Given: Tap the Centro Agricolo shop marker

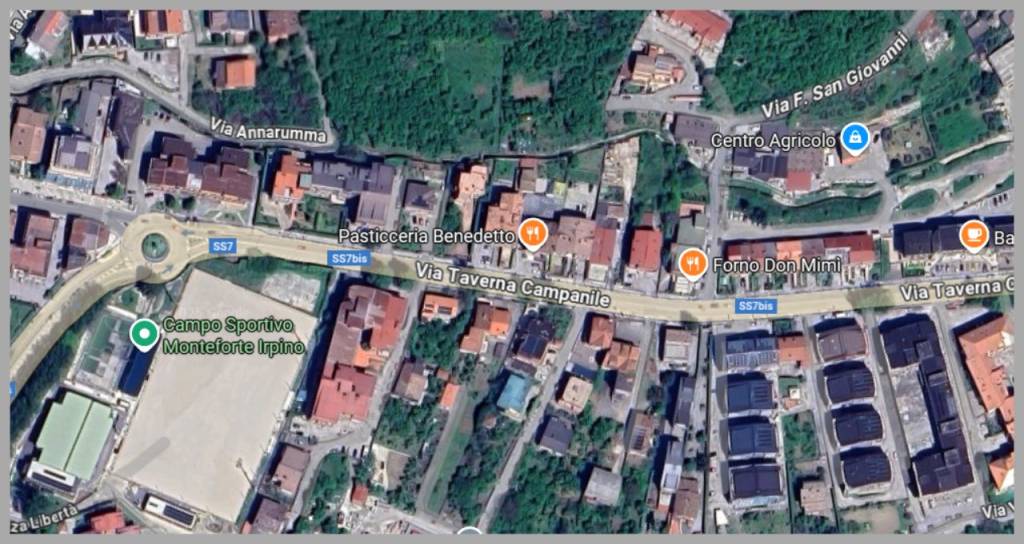Looking at the screenshot, I should click(853, 138).
